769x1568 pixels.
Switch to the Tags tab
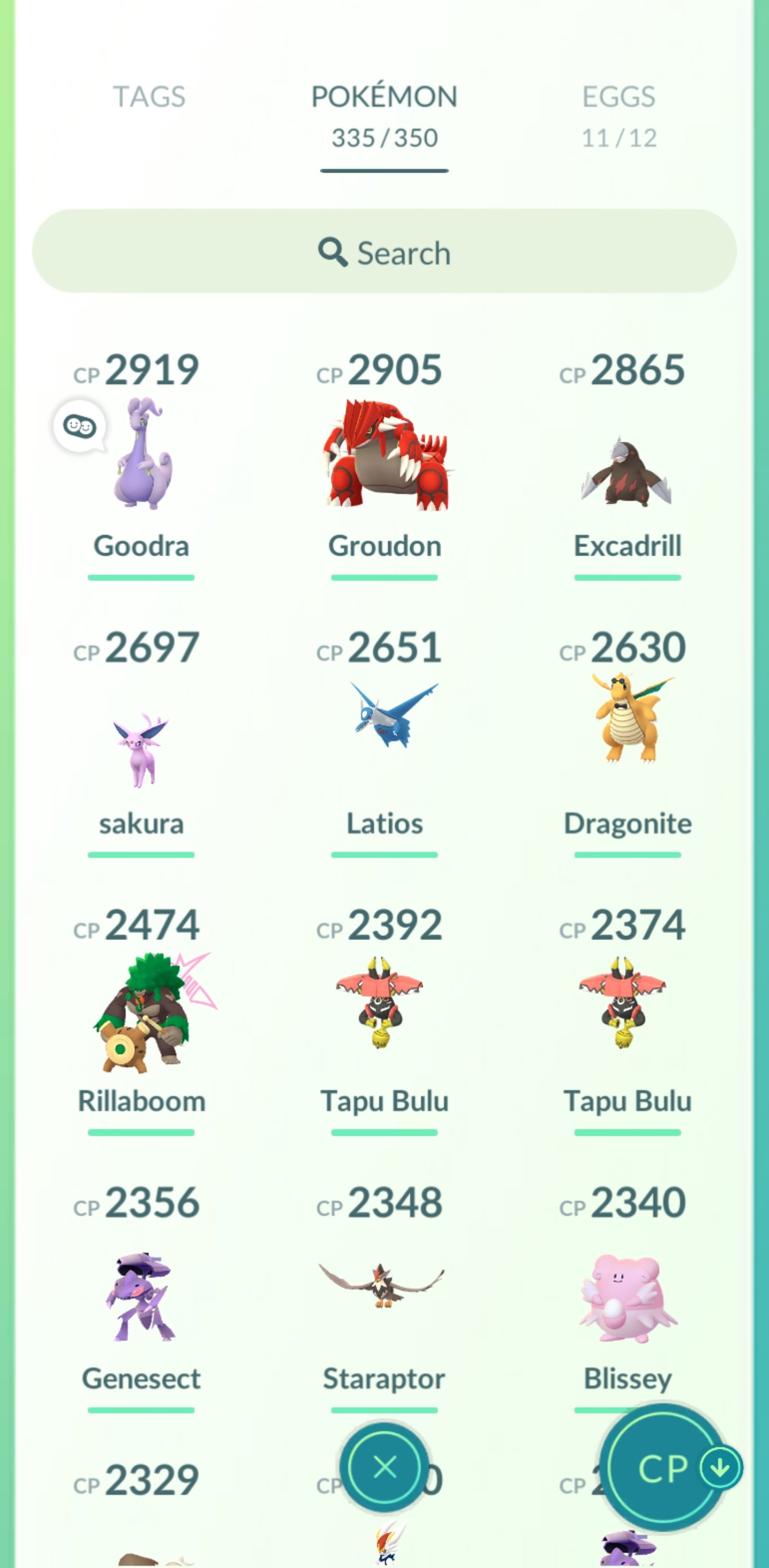pos(149,97)
